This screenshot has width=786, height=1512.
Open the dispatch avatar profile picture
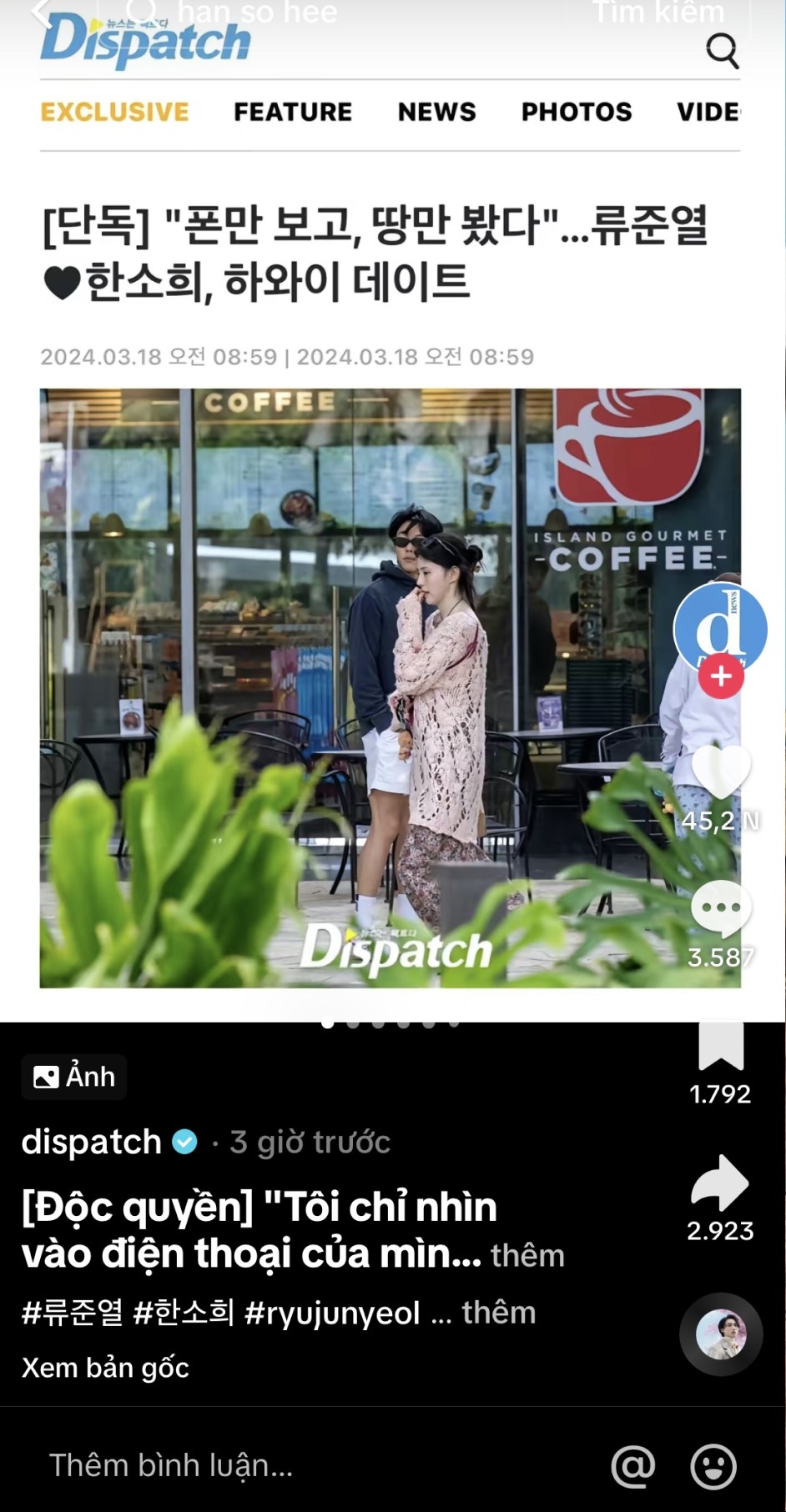[x=719, y=625]
